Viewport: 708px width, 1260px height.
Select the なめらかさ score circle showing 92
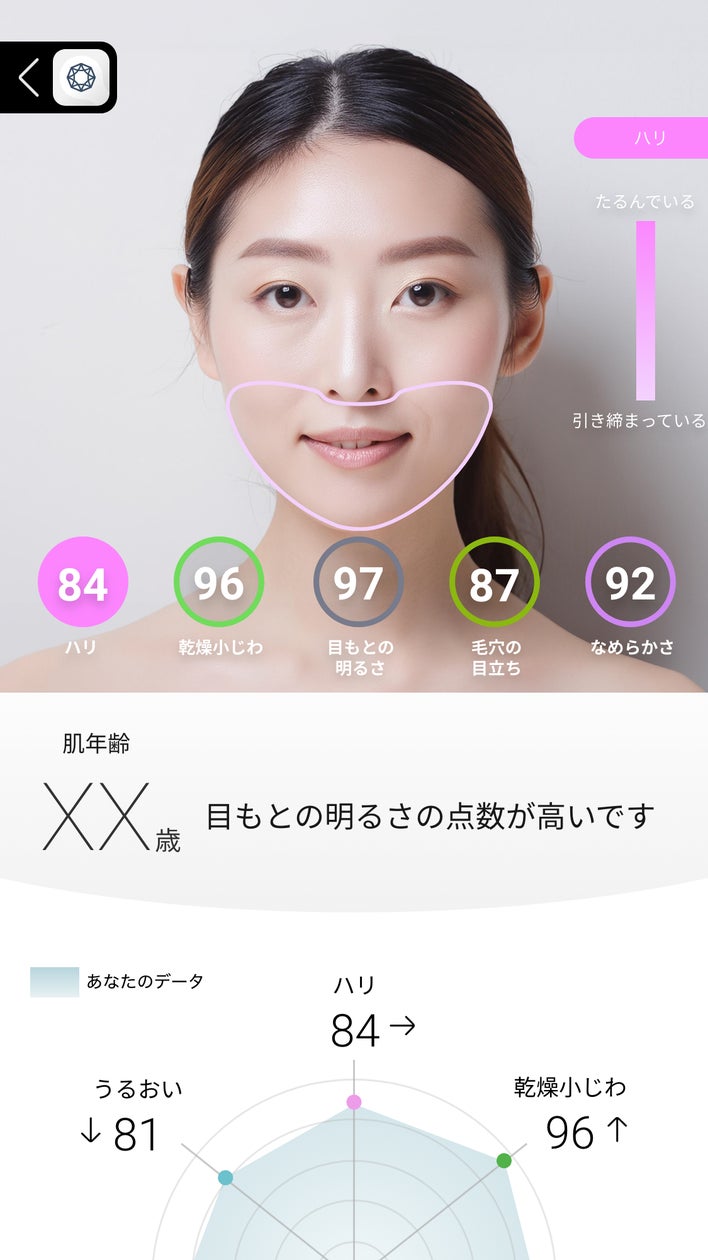pos(630,582)
